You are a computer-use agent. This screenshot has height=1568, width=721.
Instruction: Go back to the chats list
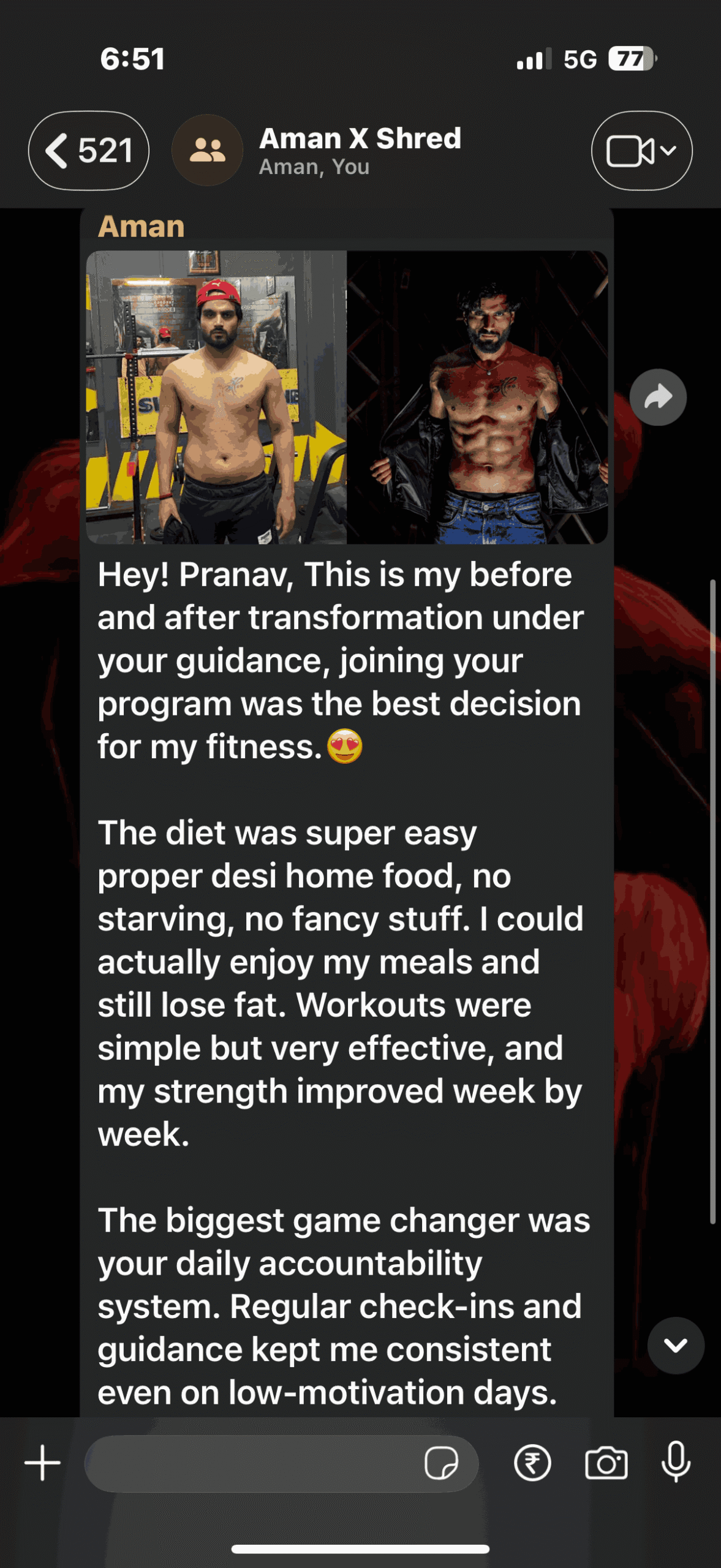[x=88, y=151]
